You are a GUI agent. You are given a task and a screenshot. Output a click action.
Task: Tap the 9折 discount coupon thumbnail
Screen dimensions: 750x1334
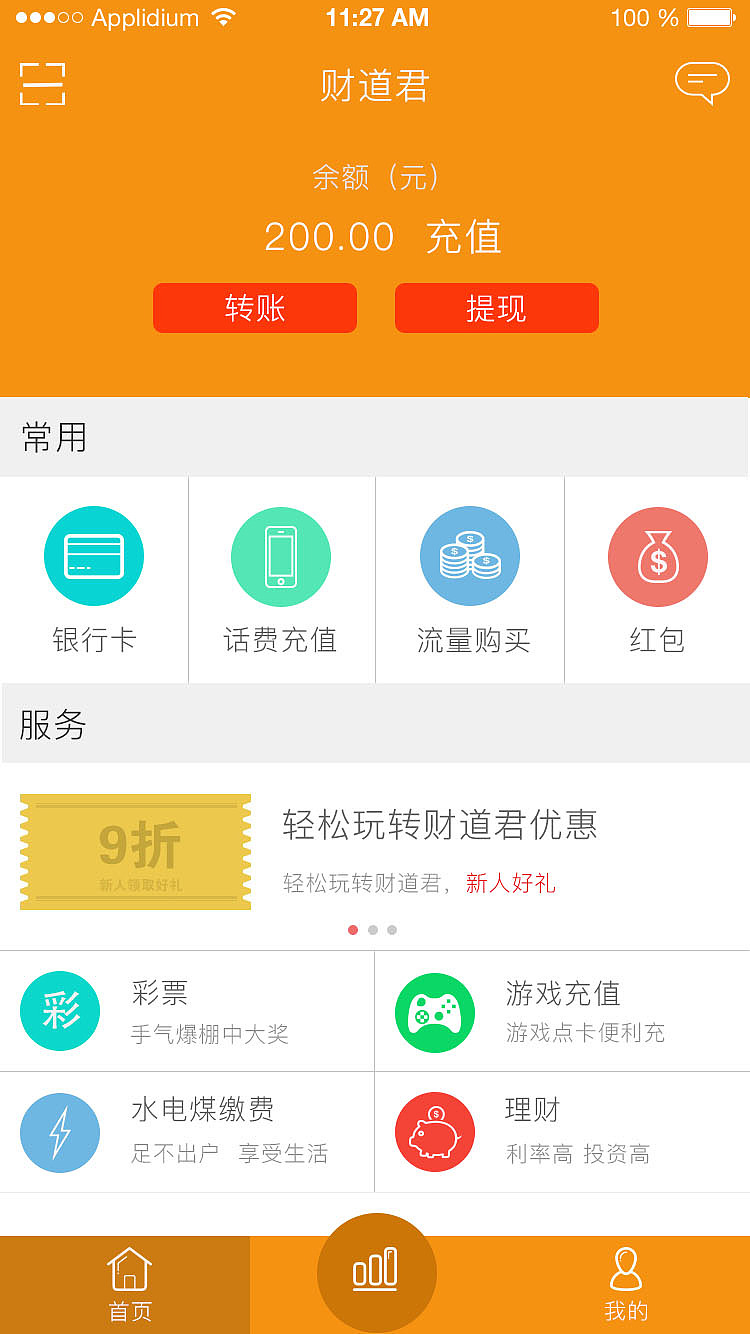pyautogui.click(x=135, y=852)
